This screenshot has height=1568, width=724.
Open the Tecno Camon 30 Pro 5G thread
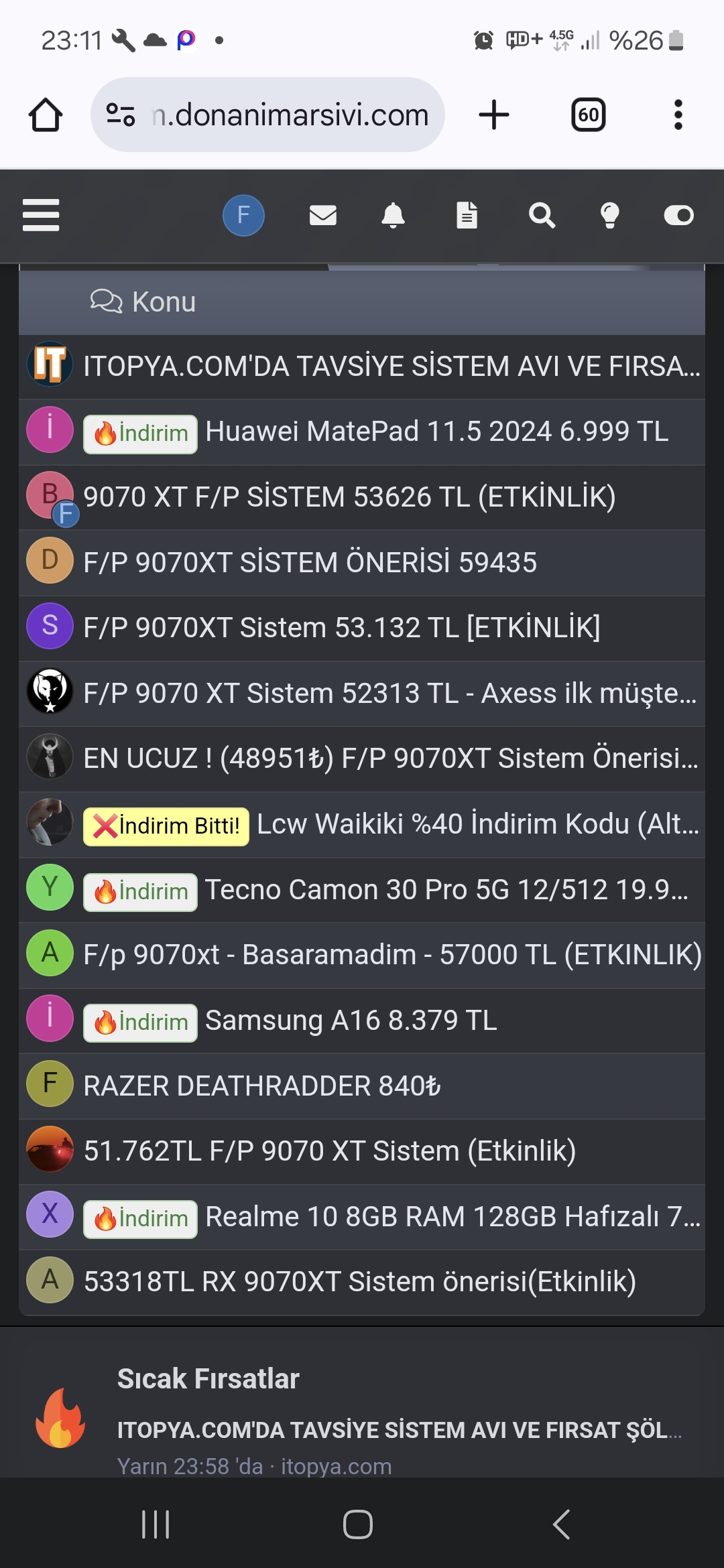(x=446, y=890)
